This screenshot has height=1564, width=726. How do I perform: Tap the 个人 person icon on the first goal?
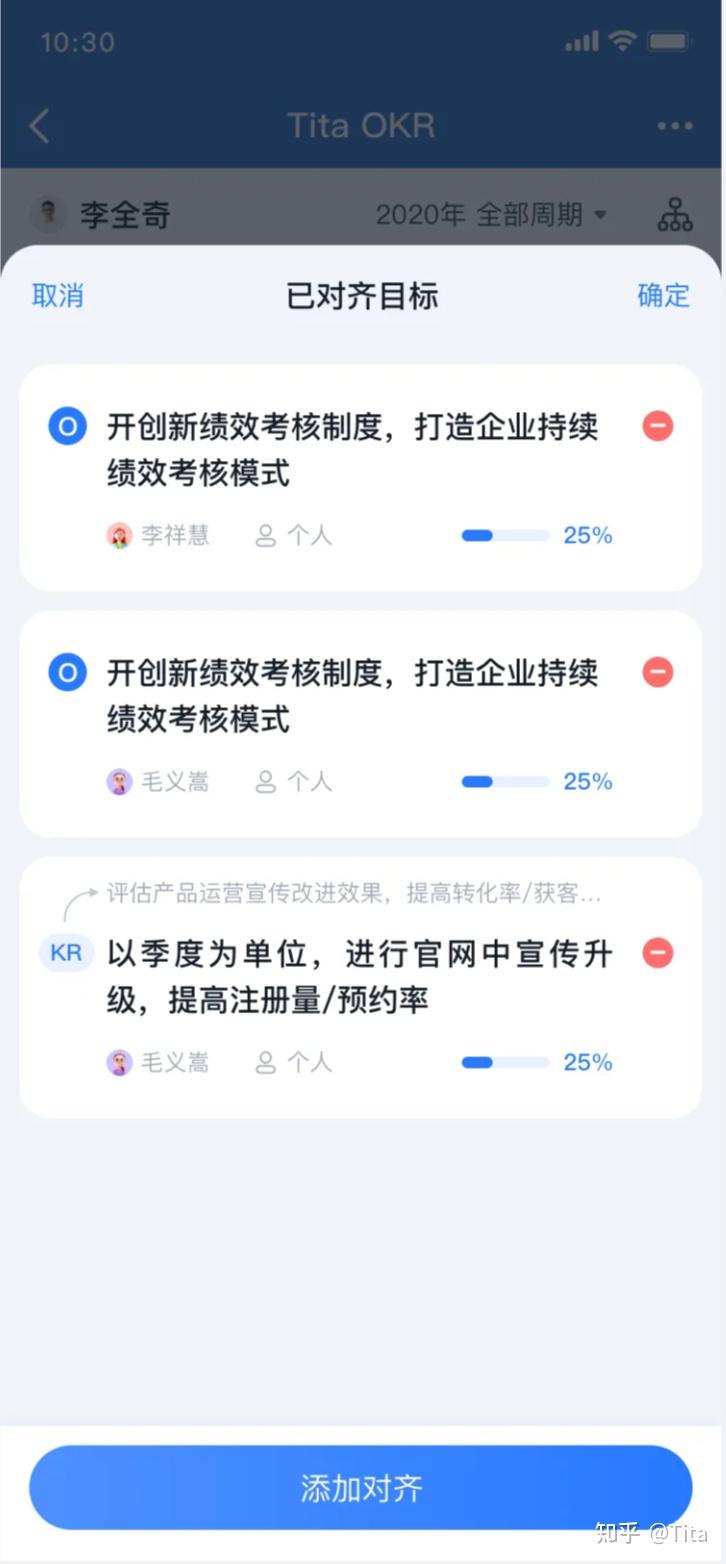click(x=265, y=535)
